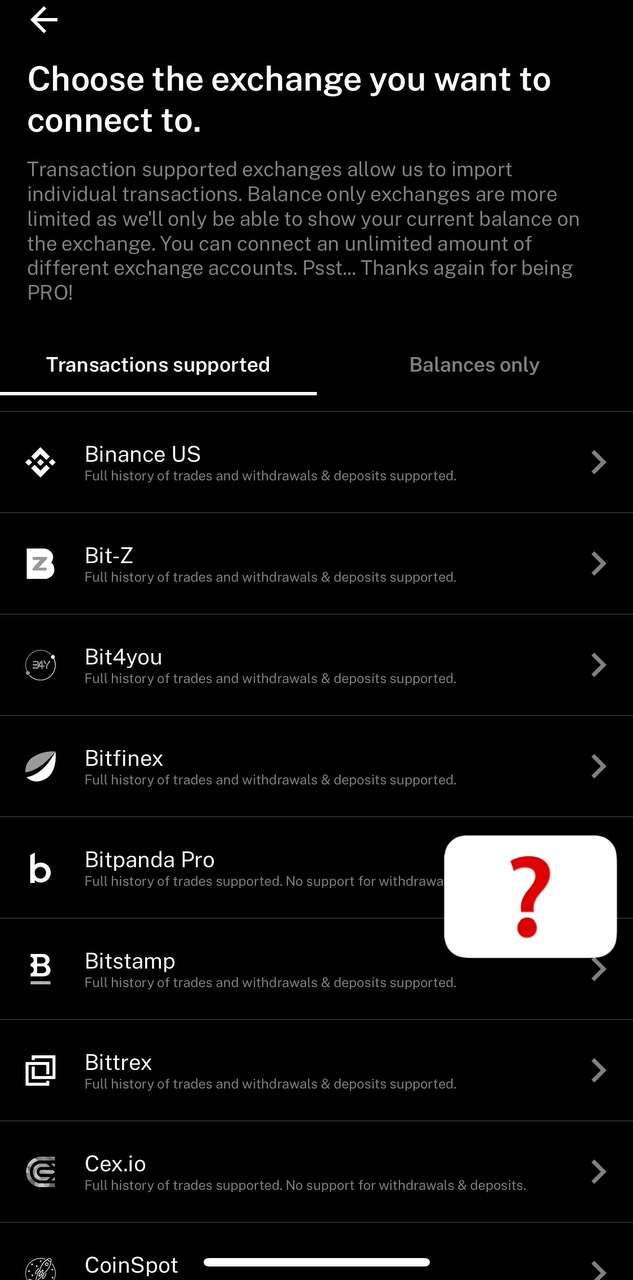Tap the Bittrex exchange row
The image size is (633, 1280).
pyautogui.click(x=316, y=1070)
